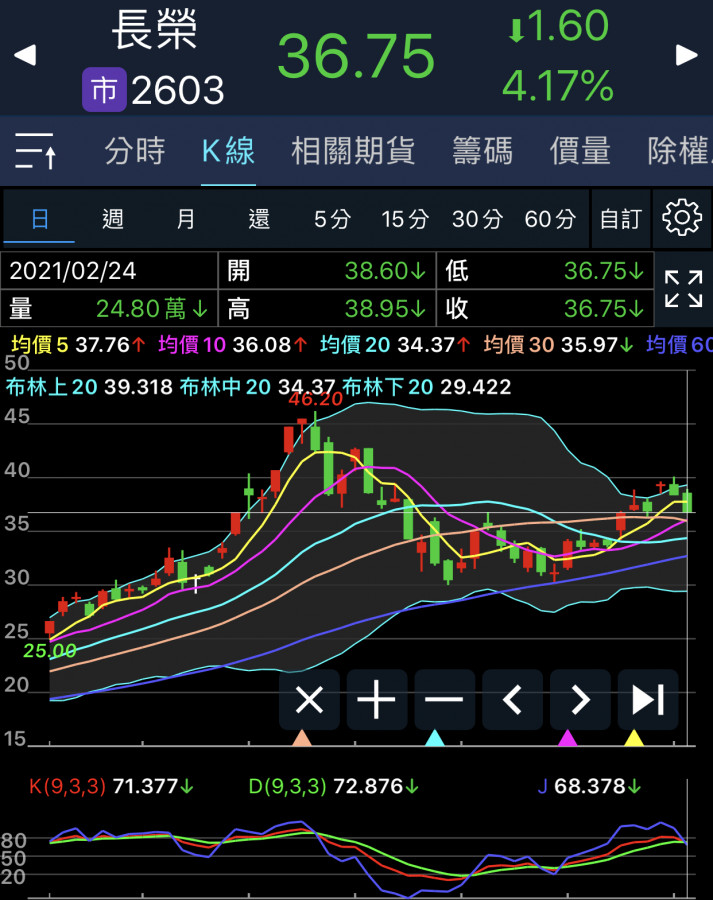Screen dimensions: 713x900
Task: Switch to the 5分 interval
Action: click(x=332, y=219)
